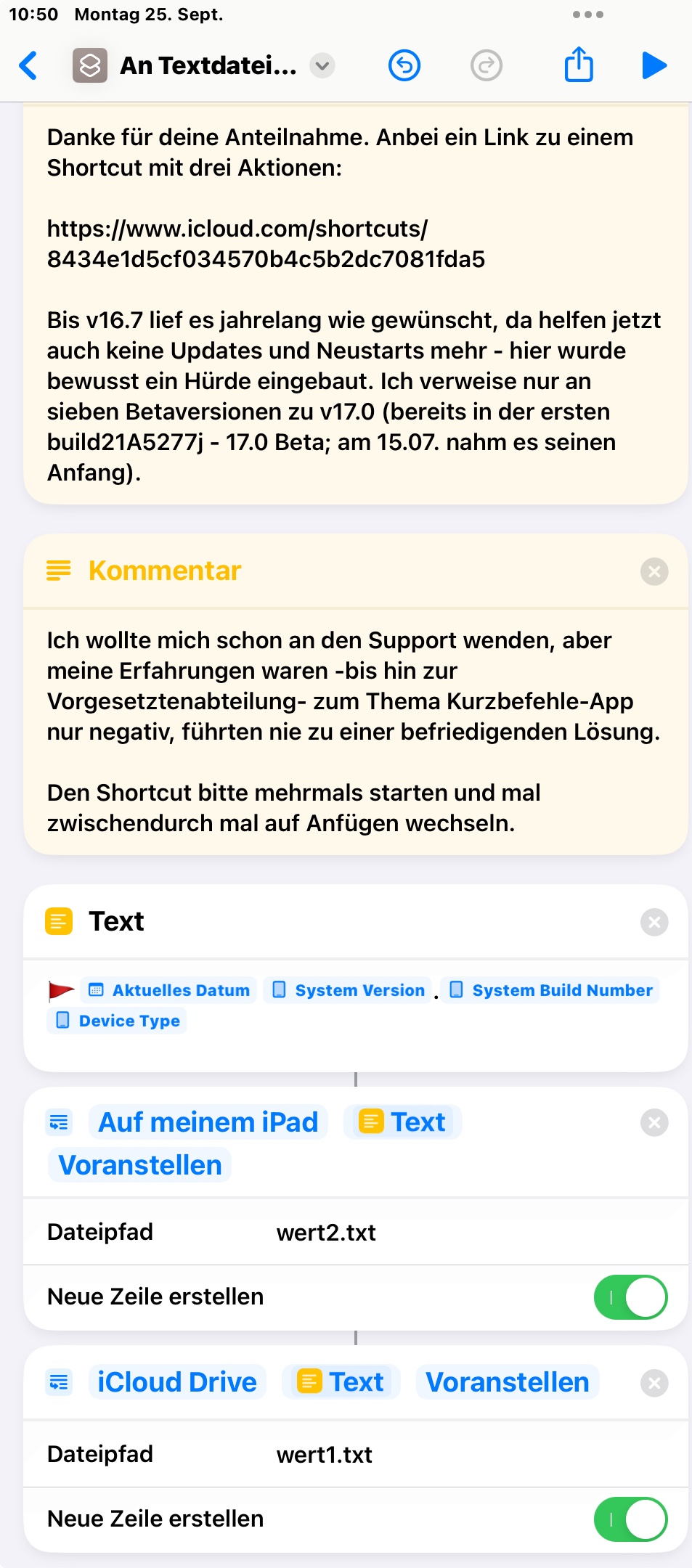Undo the last change
692x1568 pixels.
pos(404,66)
